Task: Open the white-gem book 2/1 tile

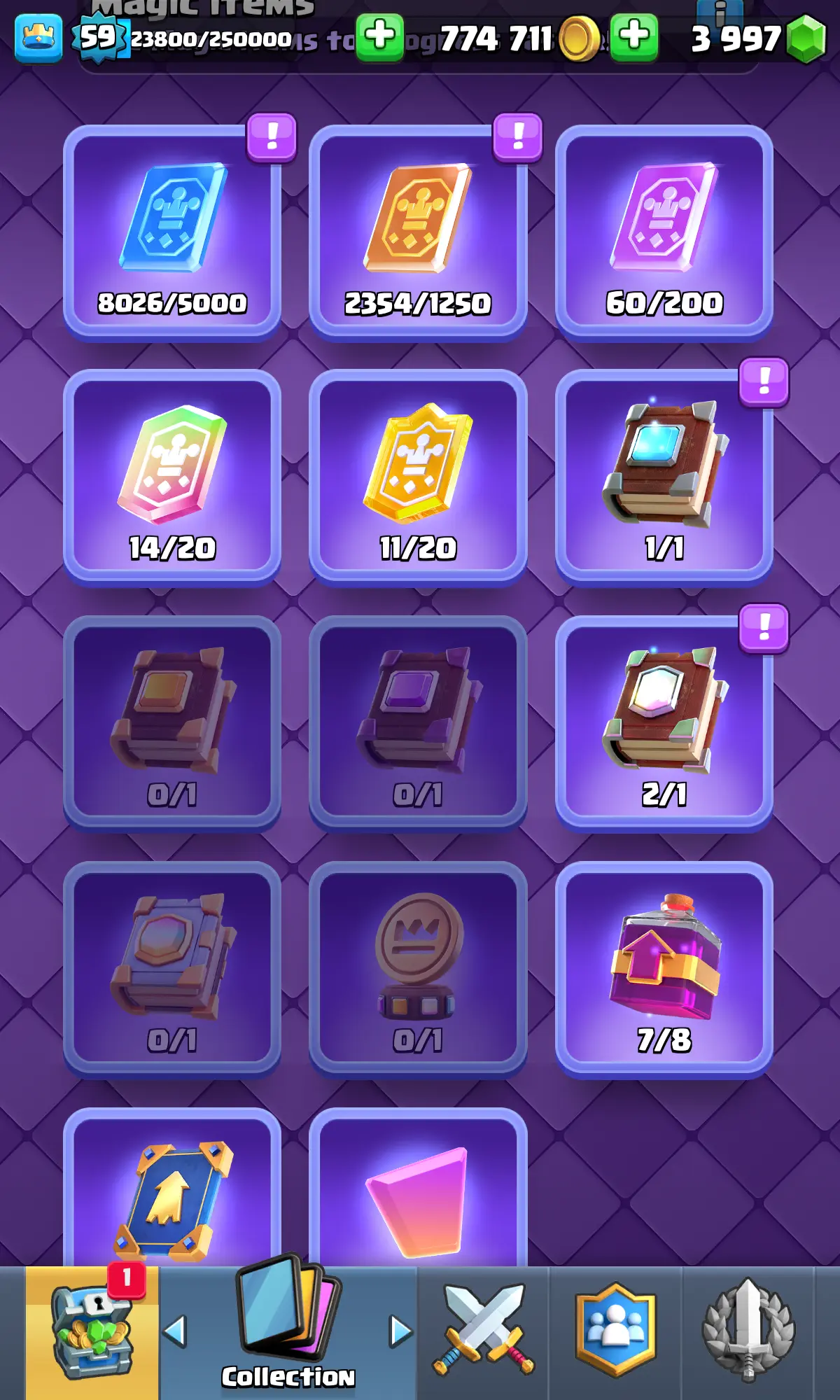Action: [664, 722]
